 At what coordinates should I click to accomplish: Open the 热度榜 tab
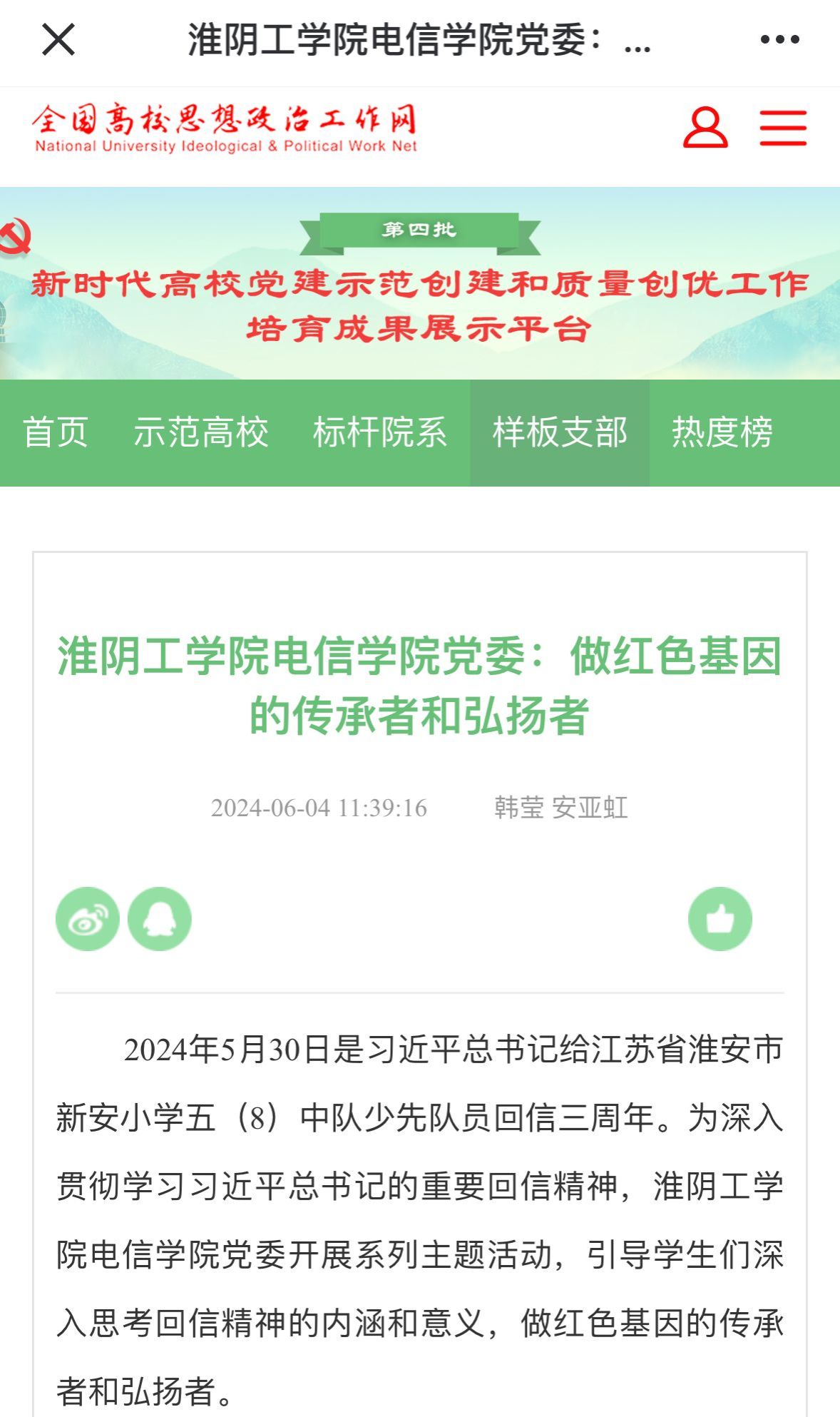[x=722, y=432]
